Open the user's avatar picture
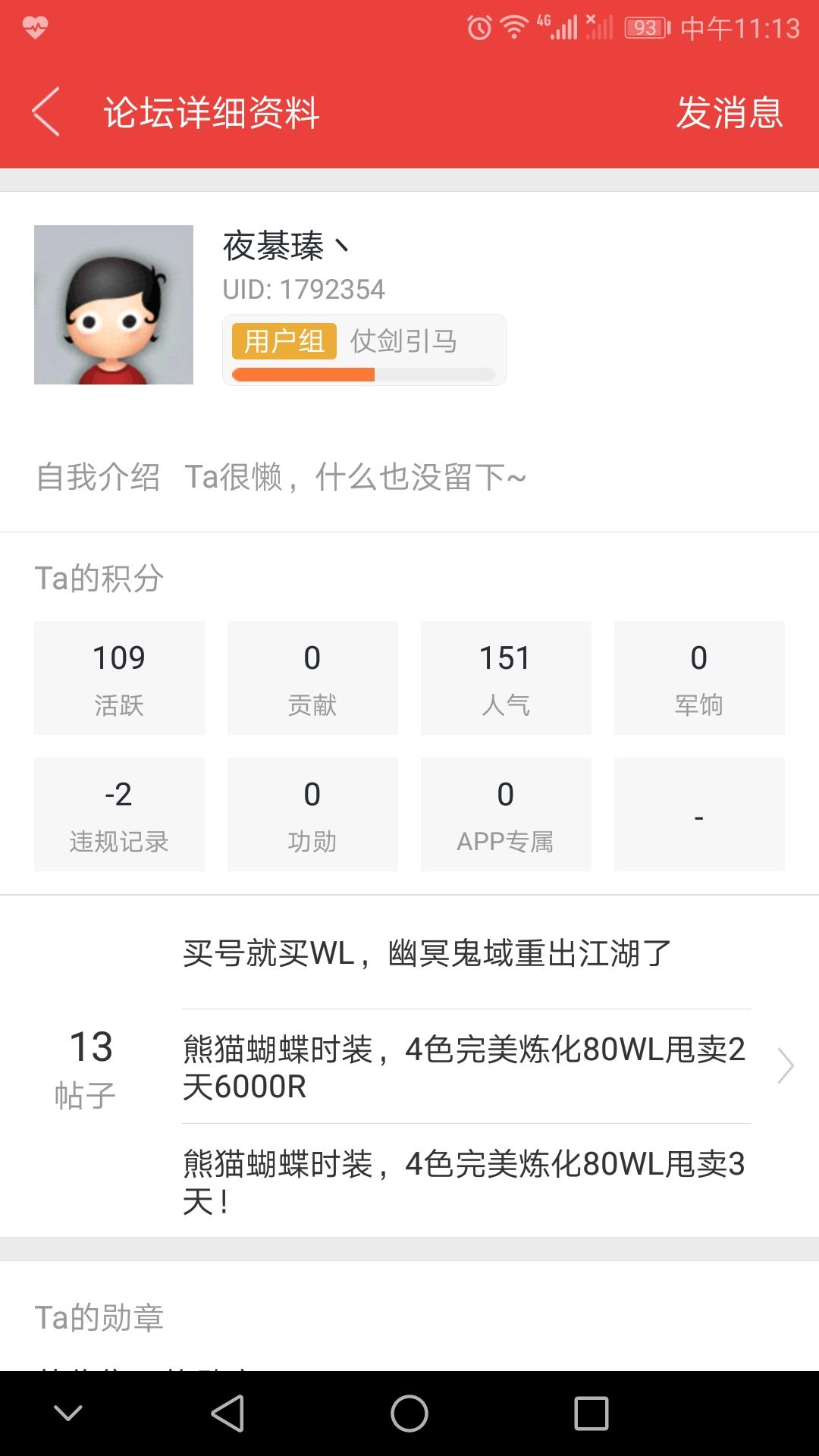This screenshot has width=819, height=1456. (114, 305)
